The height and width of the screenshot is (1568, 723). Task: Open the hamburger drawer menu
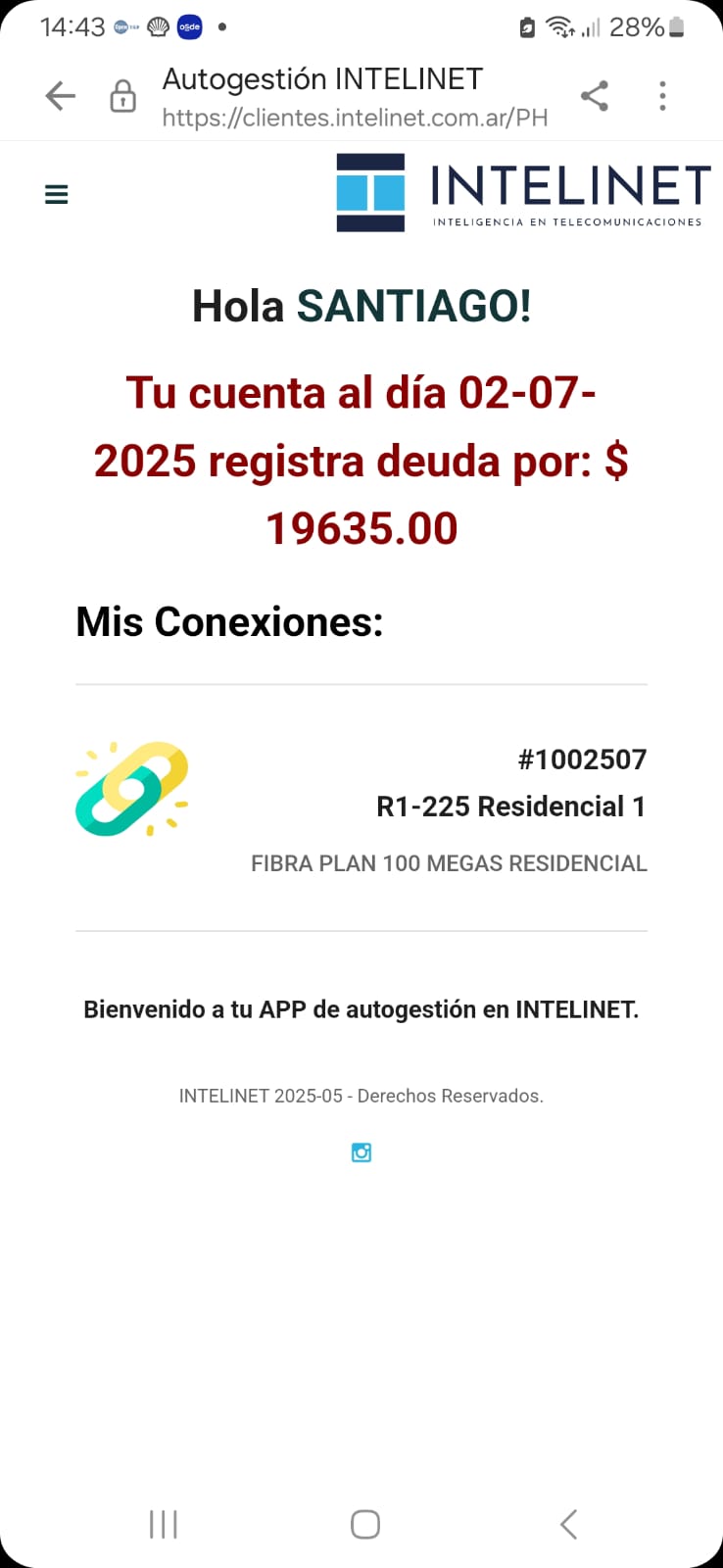pos(57,194)
